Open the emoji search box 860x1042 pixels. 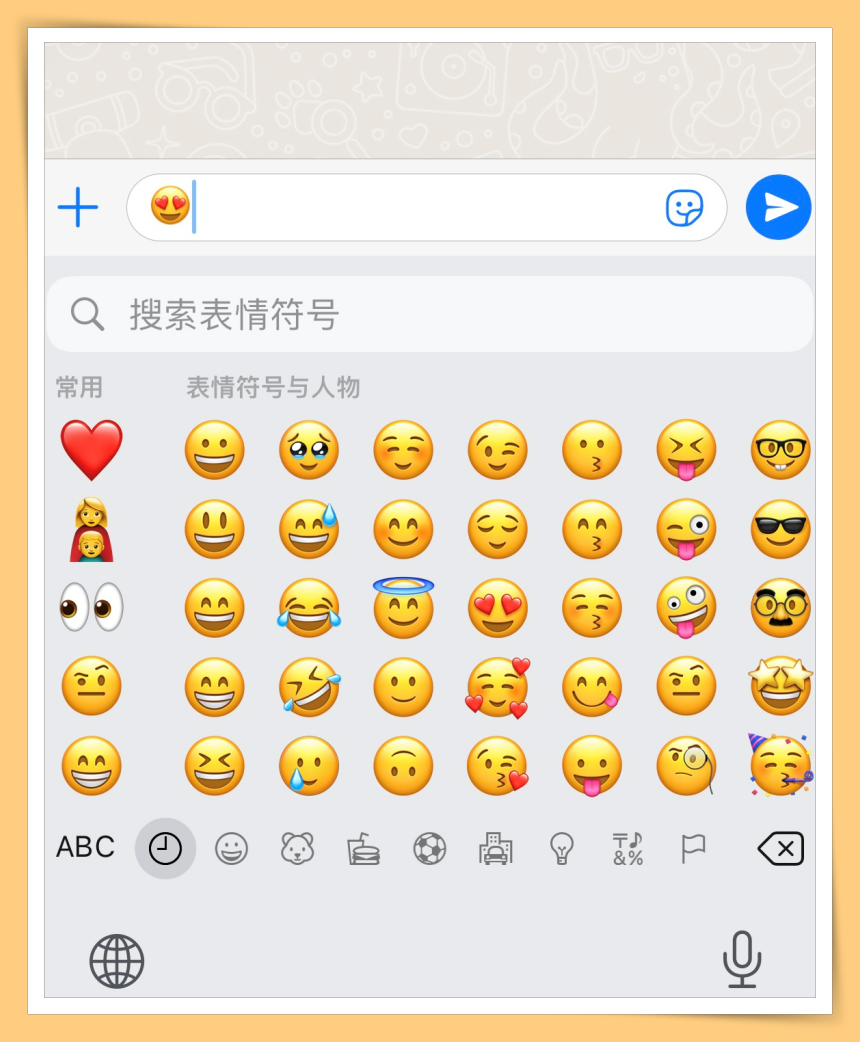(430, 314)
